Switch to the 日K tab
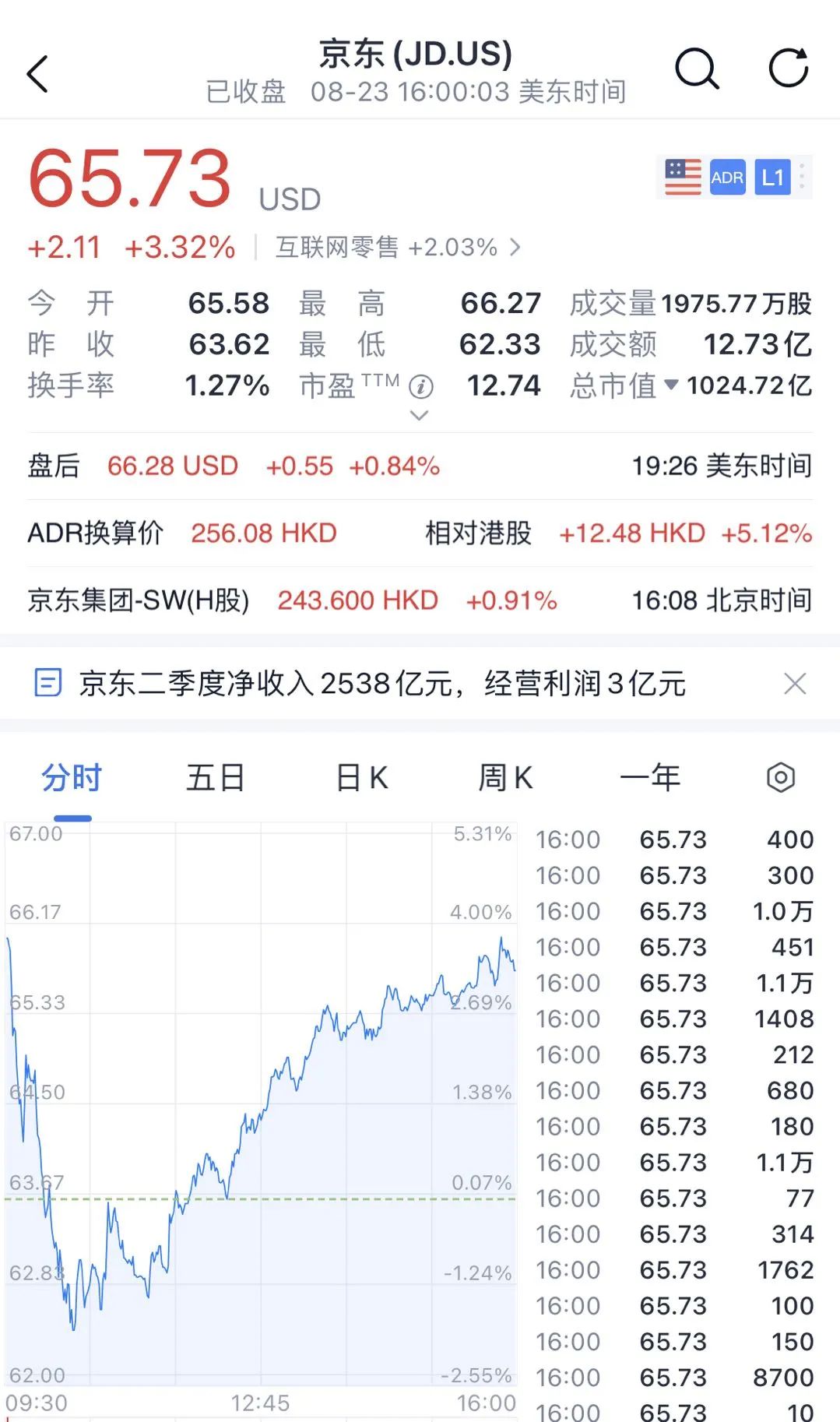840x1422 pixels. tap(359, 776)
